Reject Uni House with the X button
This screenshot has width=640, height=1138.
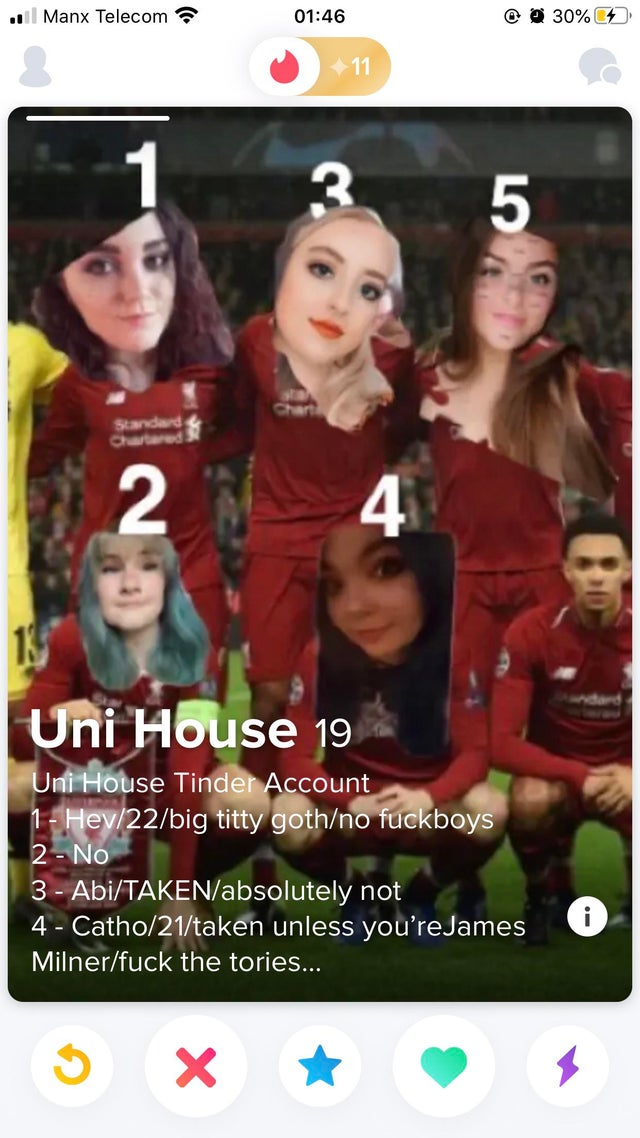point(196,1066)
